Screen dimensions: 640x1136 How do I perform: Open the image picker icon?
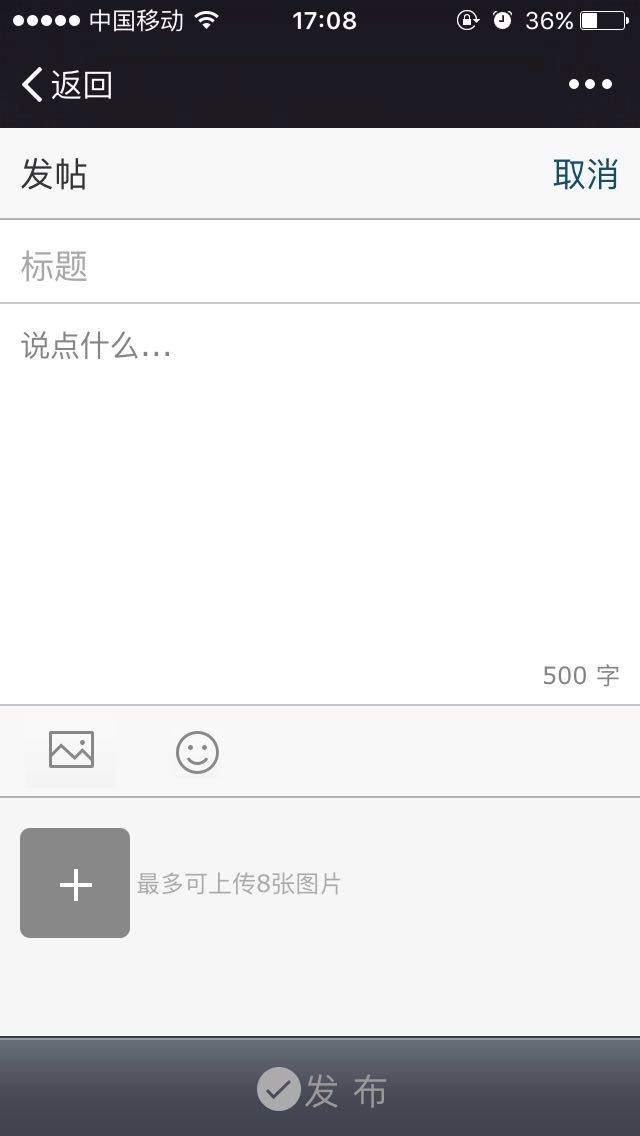coord(71,751)
